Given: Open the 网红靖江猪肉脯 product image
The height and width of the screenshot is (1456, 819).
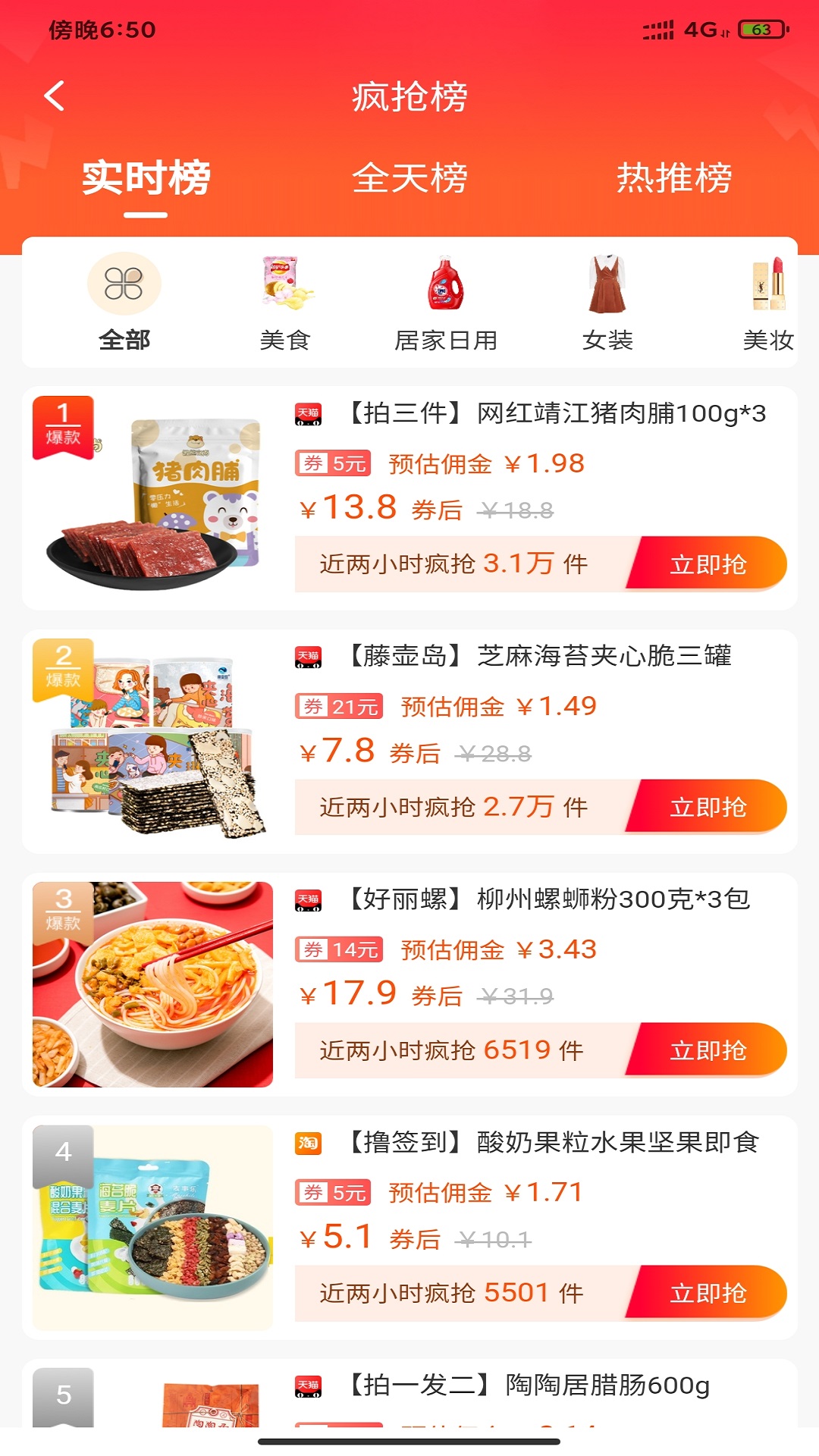Looking at the screenshot, I should point(152,499).
